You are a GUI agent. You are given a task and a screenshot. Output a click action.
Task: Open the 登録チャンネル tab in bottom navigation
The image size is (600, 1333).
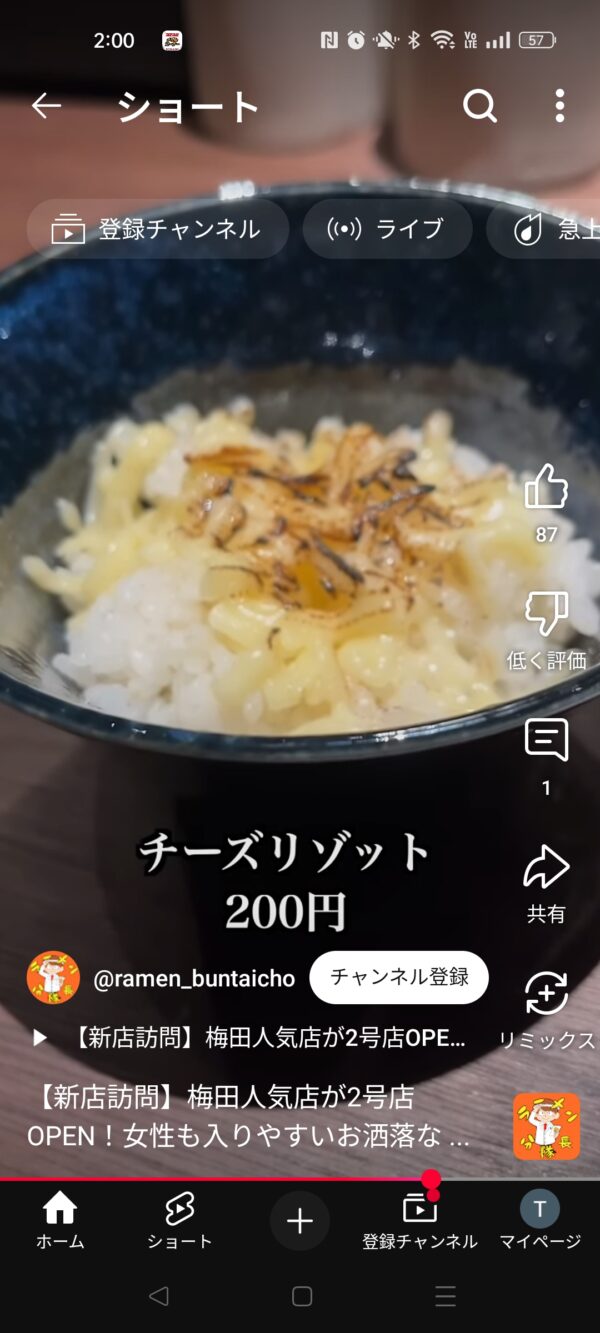click(420, 1222)
